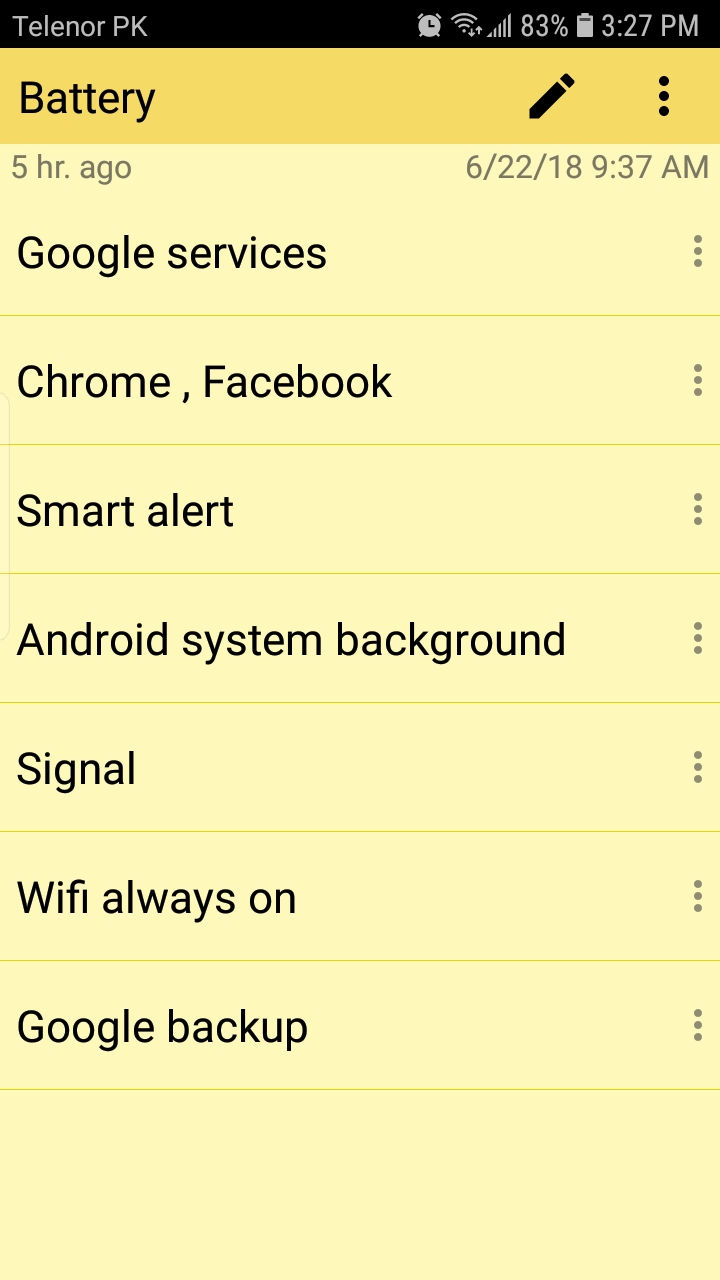This screenshot has height=1280, width=720.
Task: Edit the Battery note with pencil icon
Action: [x=552, y=97]
